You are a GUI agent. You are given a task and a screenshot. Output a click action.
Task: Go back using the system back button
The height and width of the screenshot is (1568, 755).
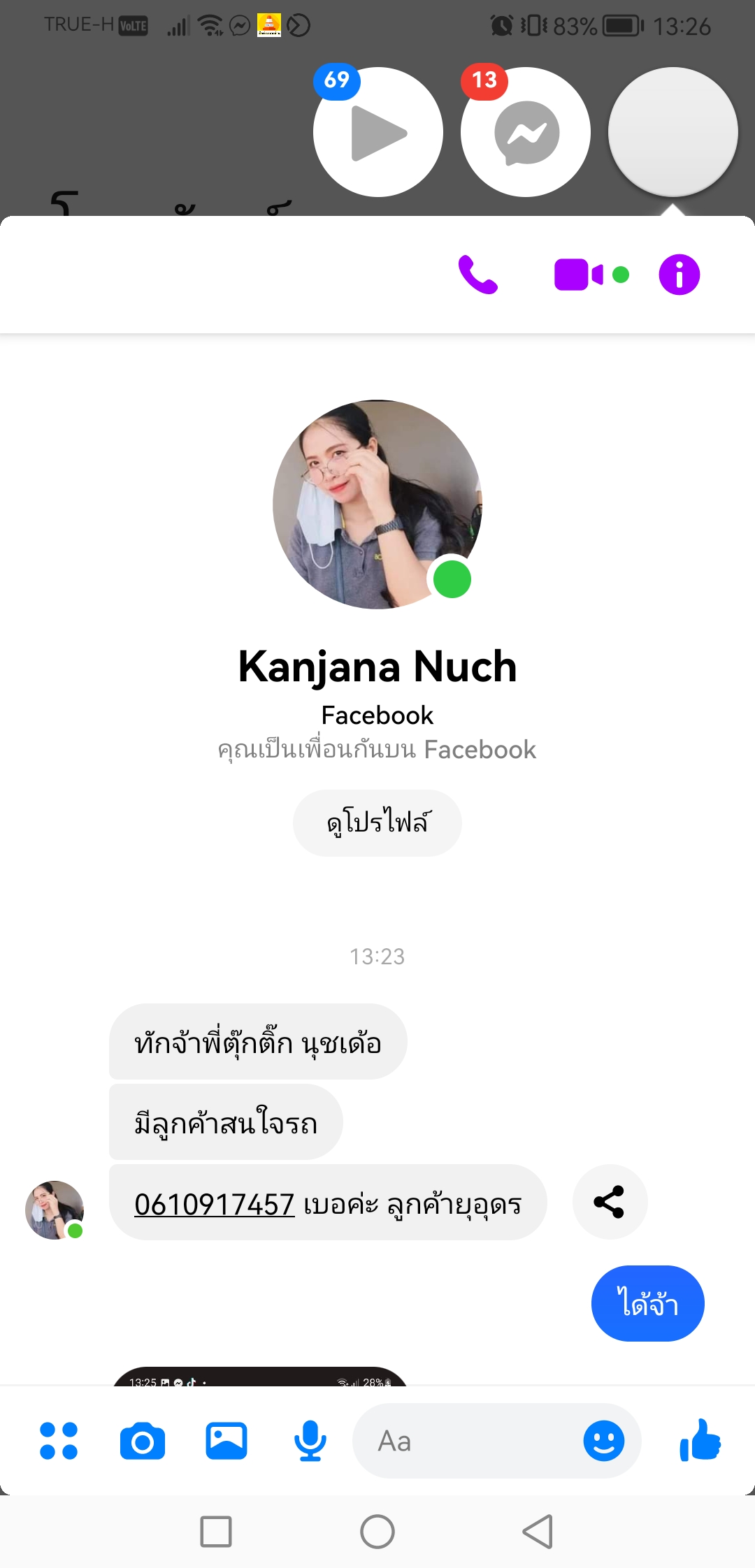pyautogui.click(x=538, y=1532)
